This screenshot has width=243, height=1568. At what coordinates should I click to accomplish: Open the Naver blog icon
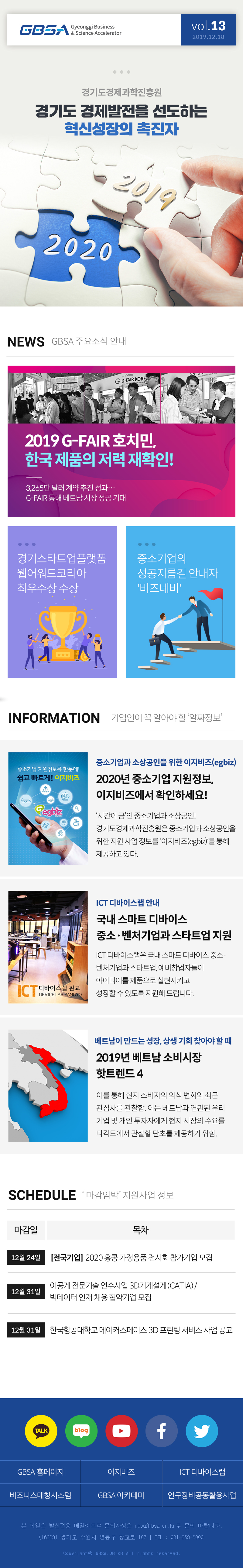81,1430
